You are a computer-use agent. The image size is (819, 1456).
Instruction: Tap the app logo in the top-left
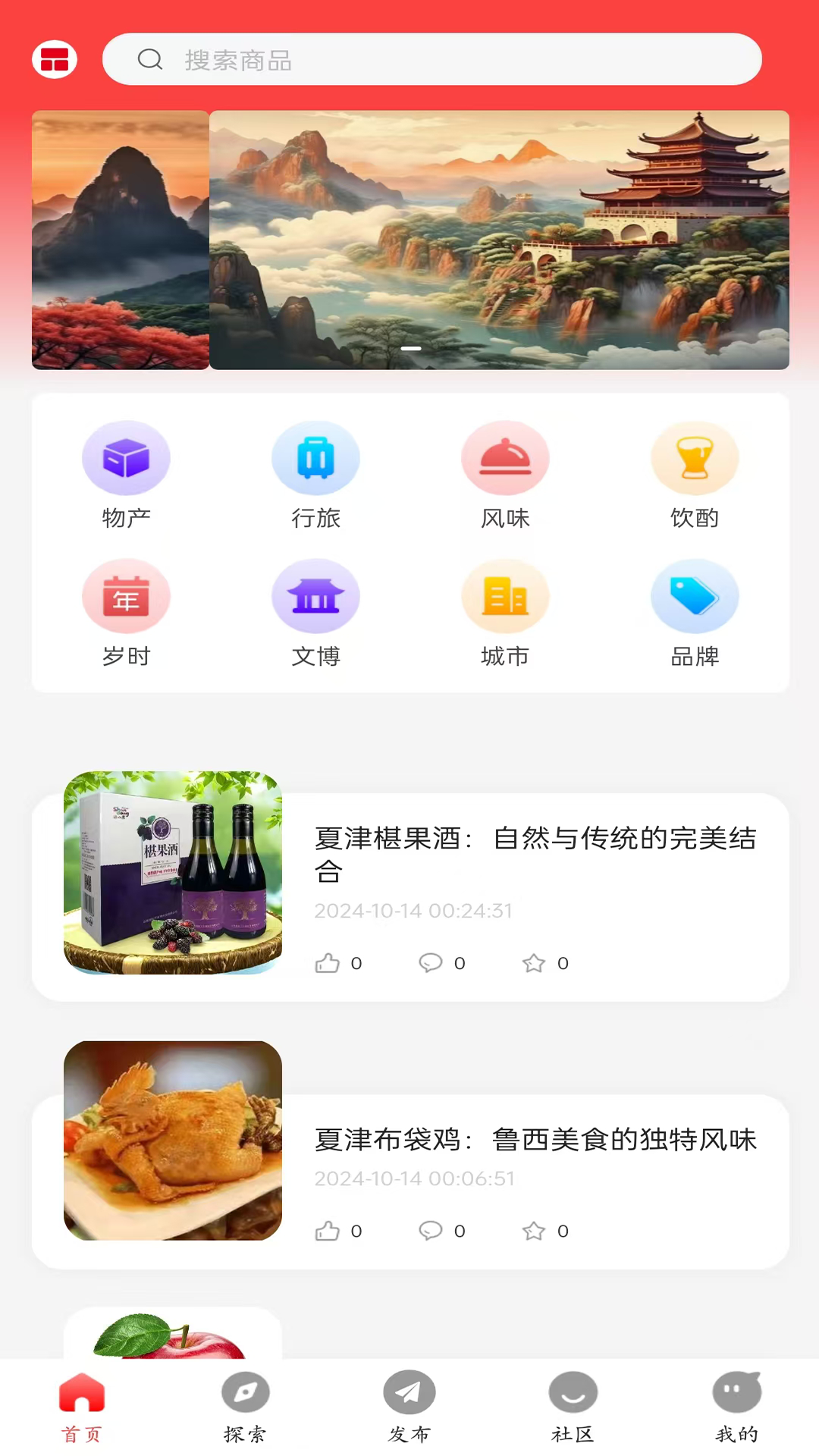coord(54,58)
